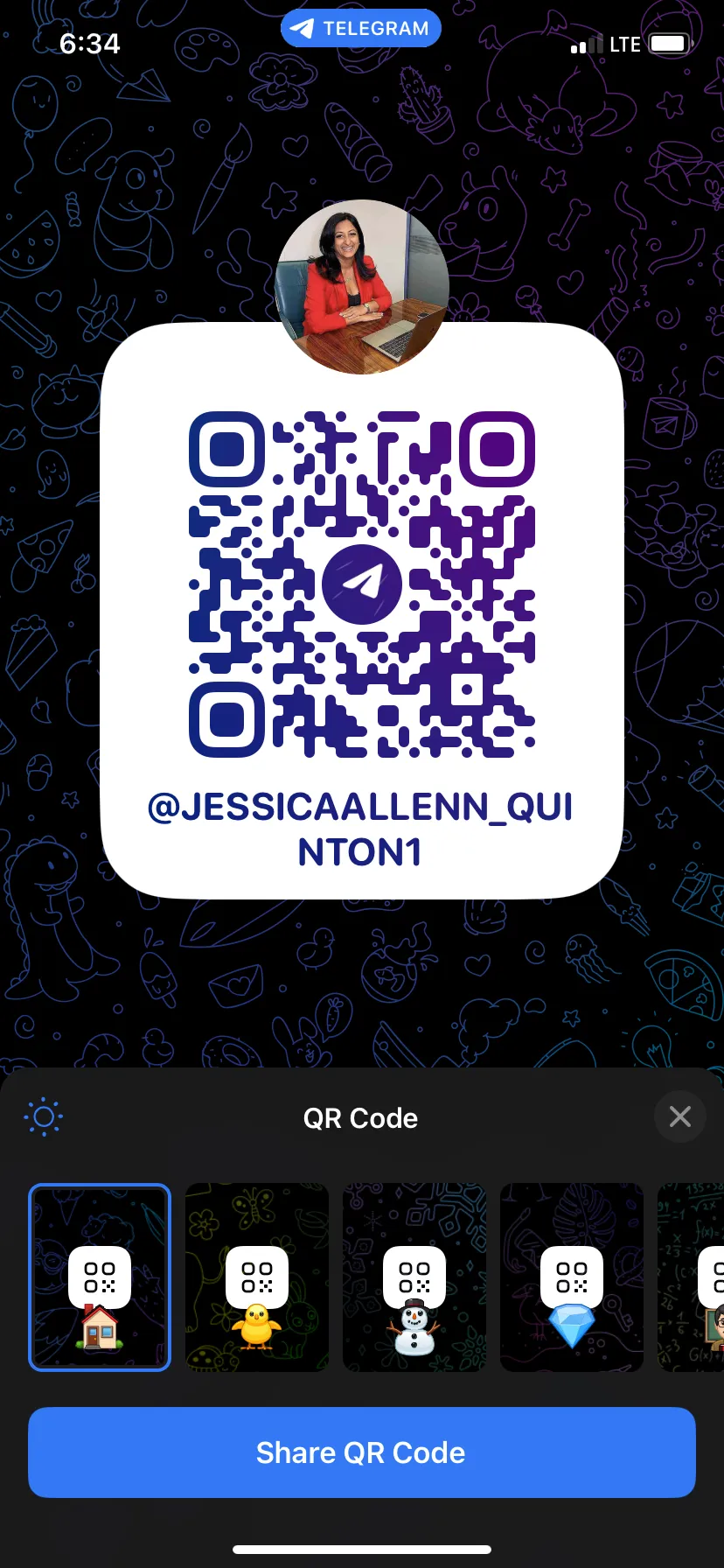The image size is (724, 1568).
Task: Return to Telegram via the top pill
Action: coord(361,28)
